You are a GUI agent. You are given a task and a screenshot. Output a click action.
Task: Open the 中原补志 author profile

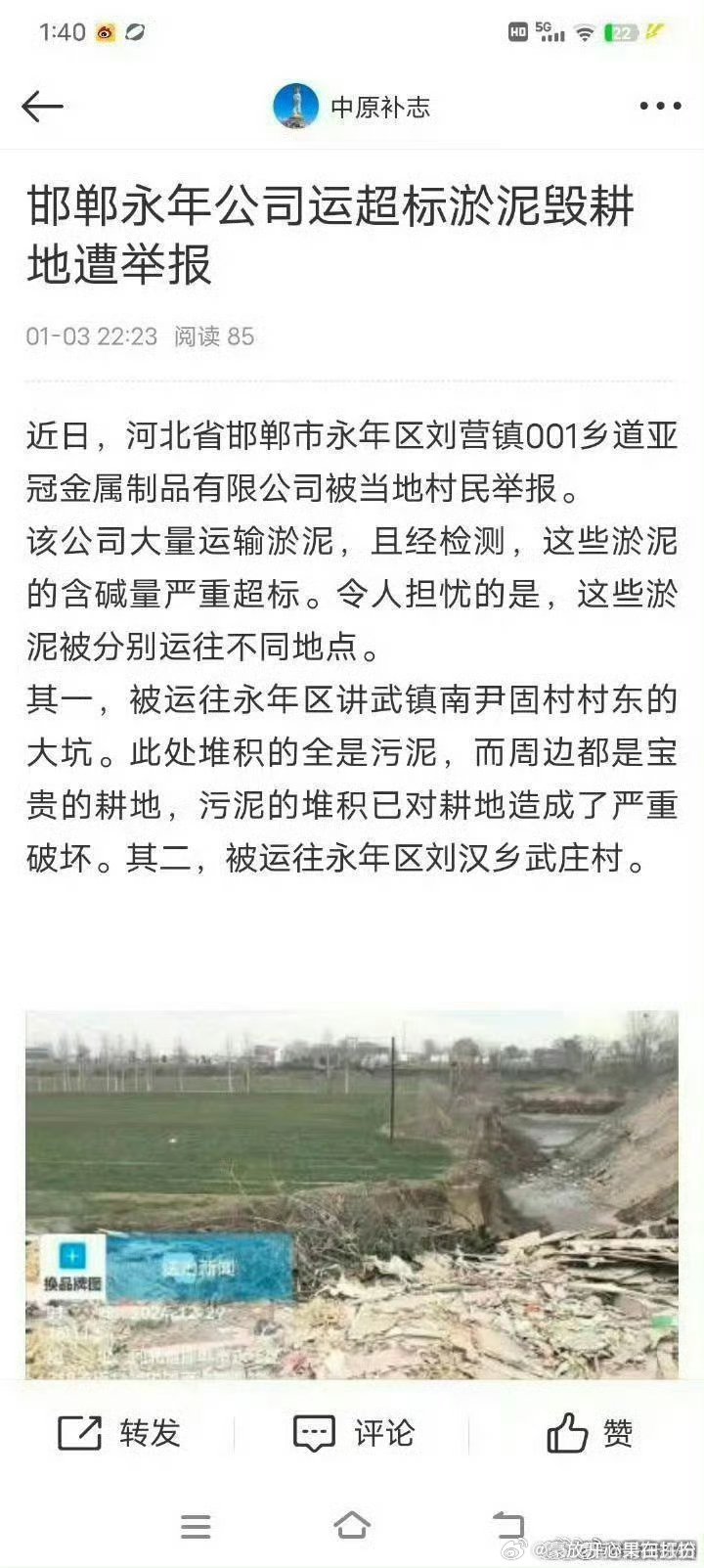tap(352, 106)
